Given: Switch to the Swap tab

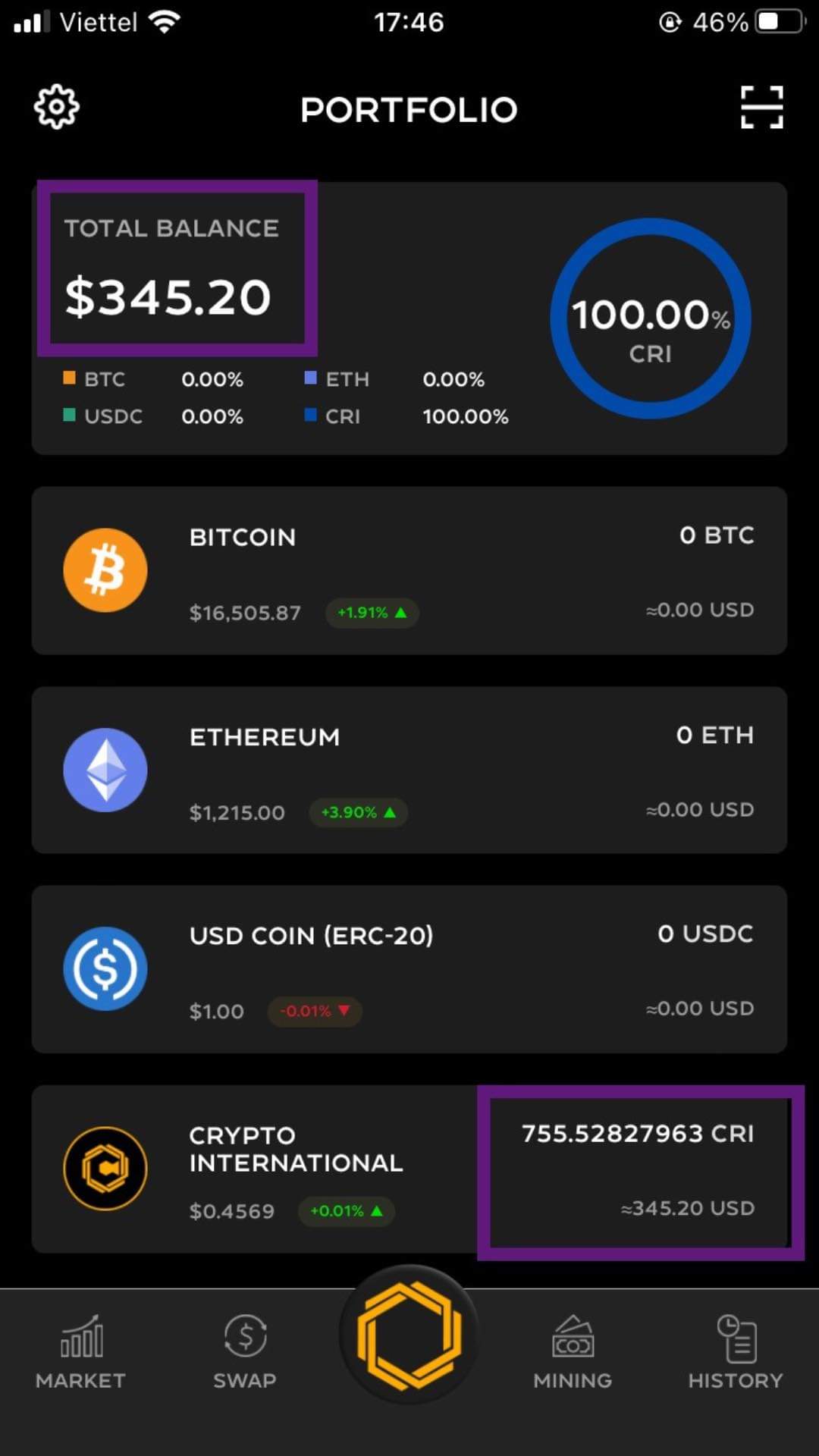Looking at the screenshot, I should point(245,1353).
